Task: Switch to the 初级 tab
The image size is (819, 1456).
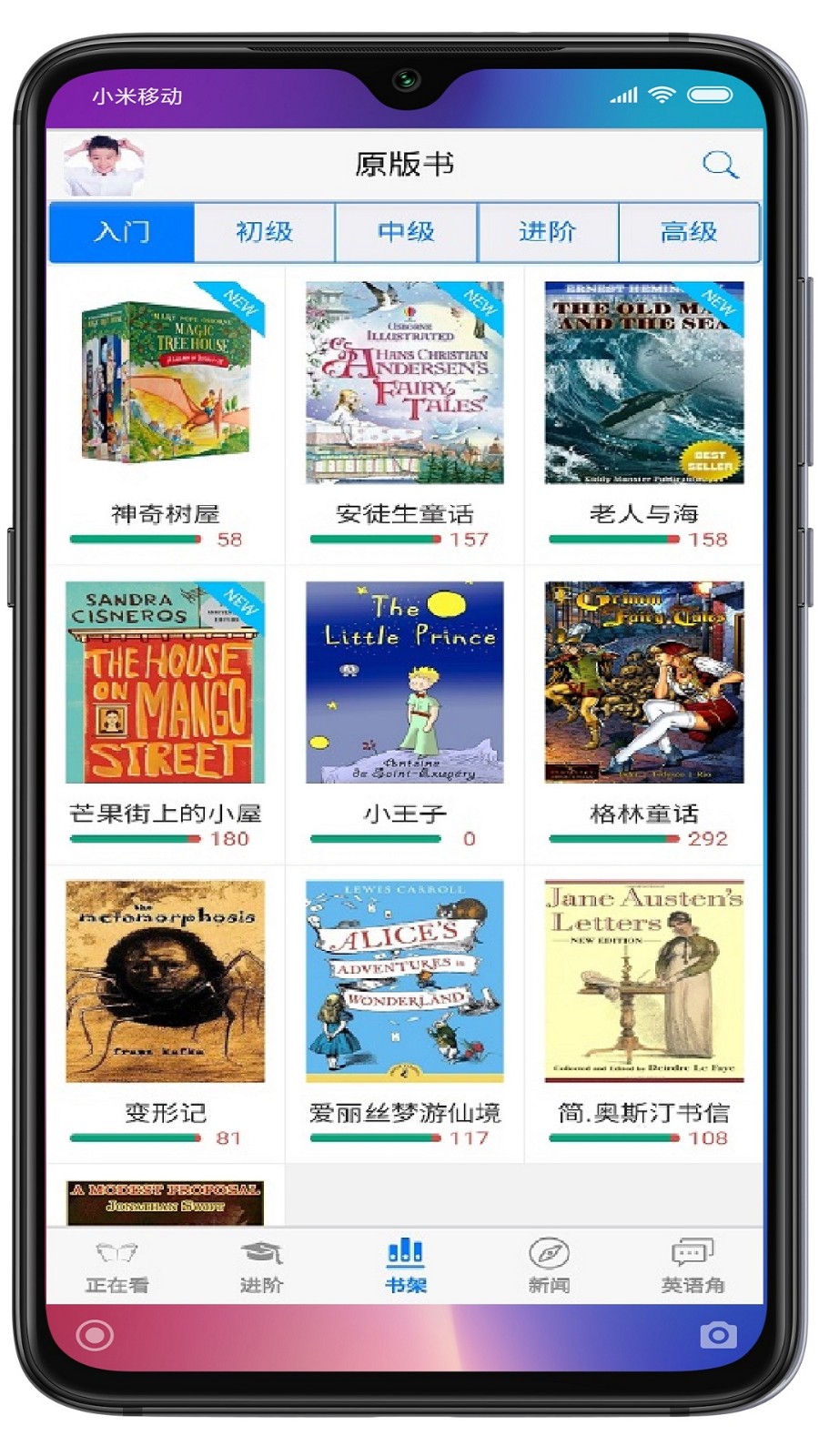Action: pos(265,232)
